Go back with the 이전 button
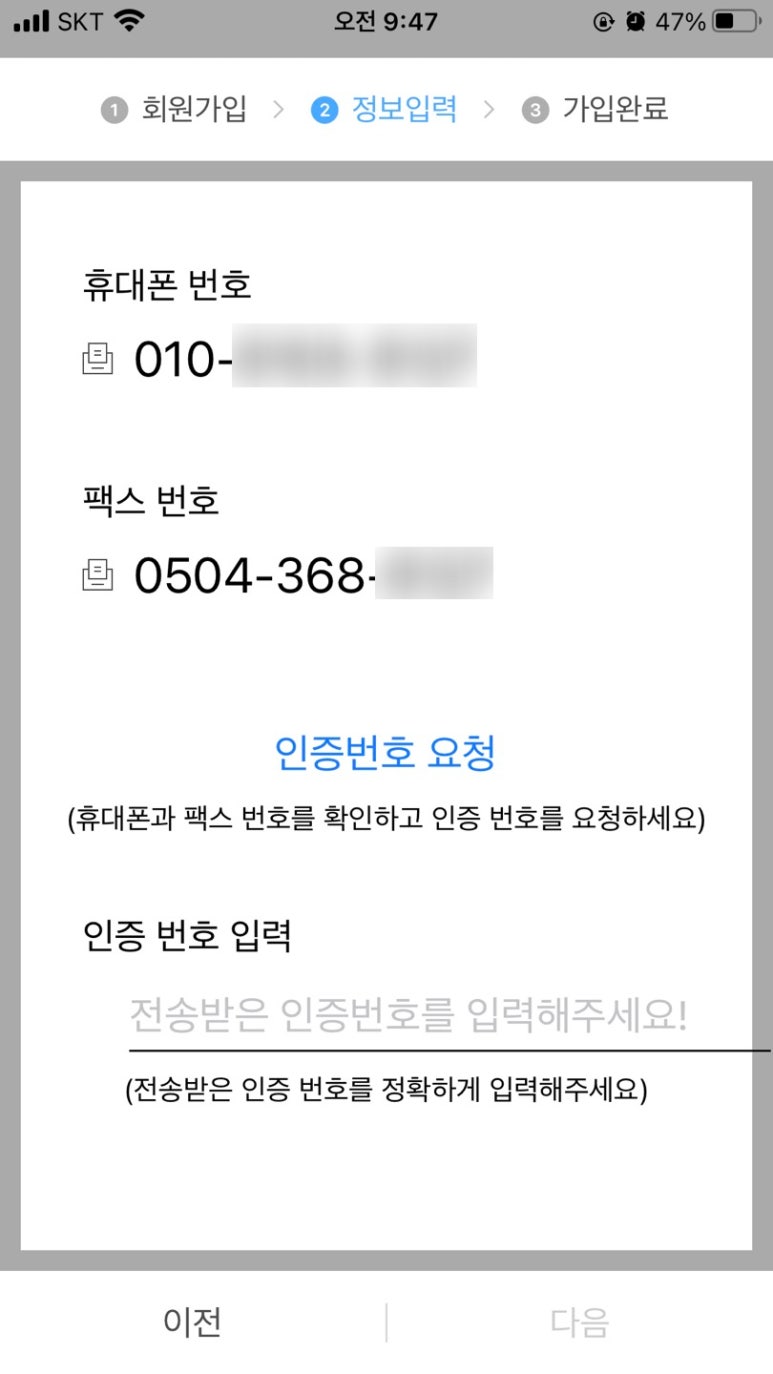 point(192,1322)
